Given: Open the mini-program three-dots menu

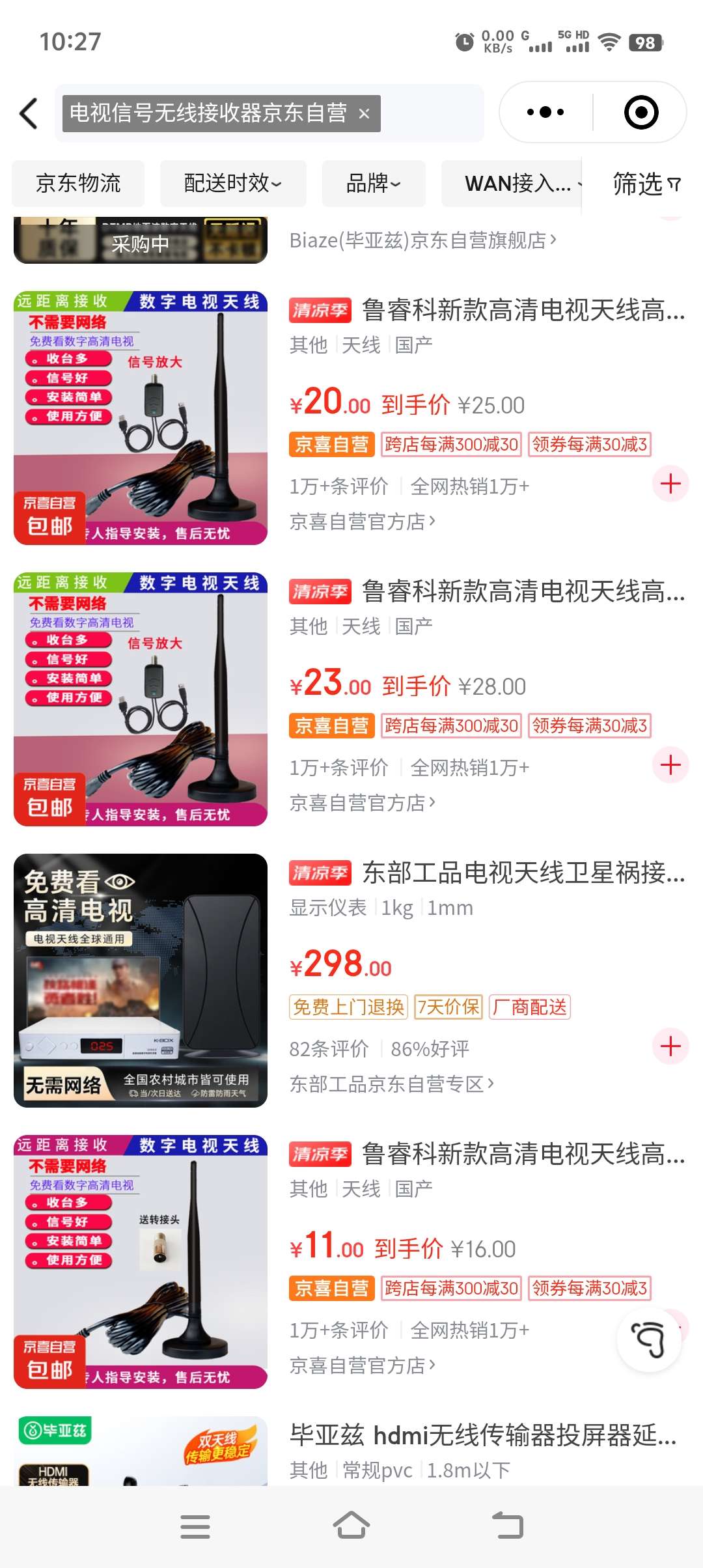Looking at the screenshot, I should point(545,112).
